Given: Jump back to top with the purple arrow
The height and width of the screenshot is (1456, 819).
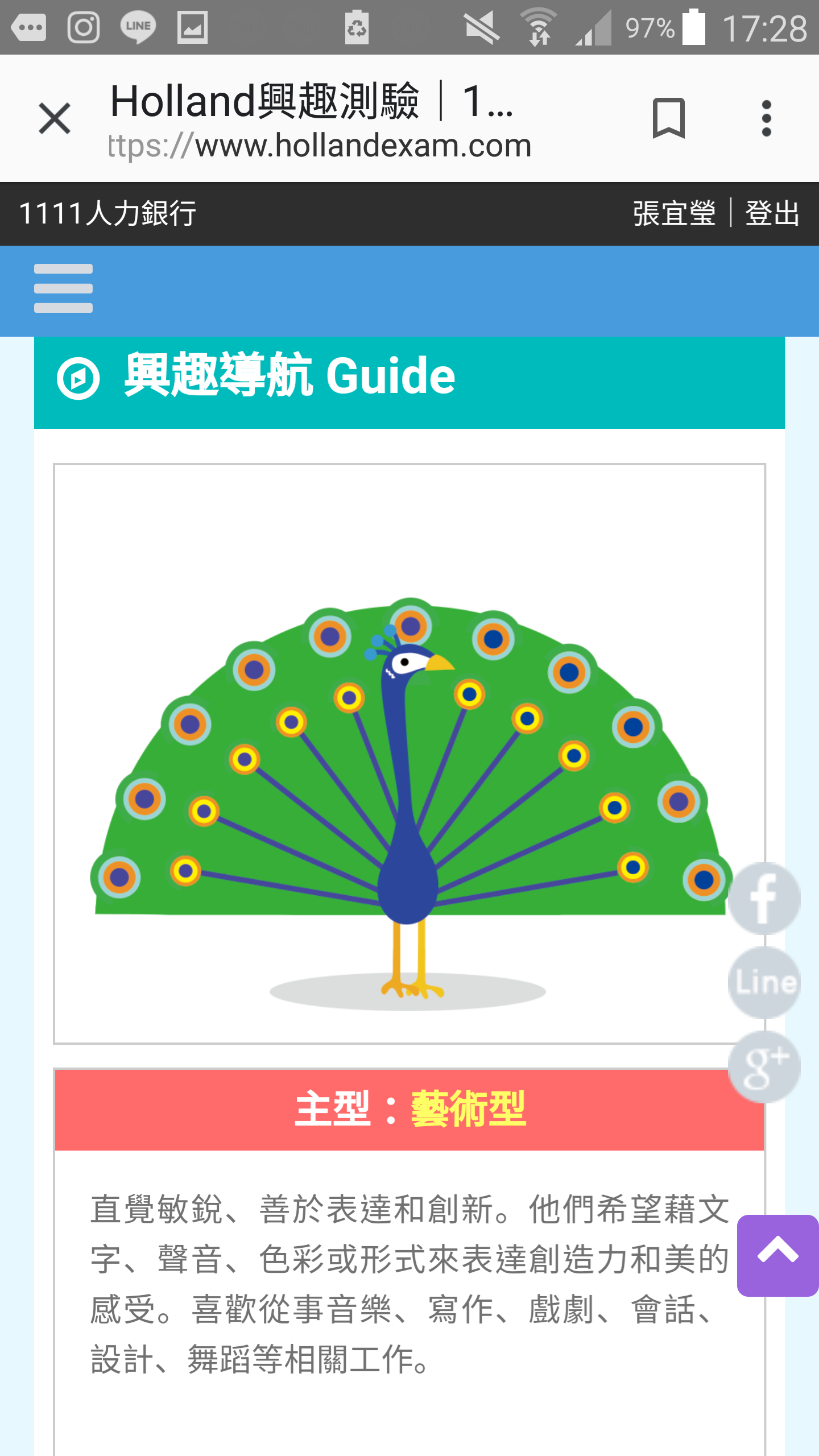Looking at the screenshot, I should pyautogui.click(x=777, y=1256).
